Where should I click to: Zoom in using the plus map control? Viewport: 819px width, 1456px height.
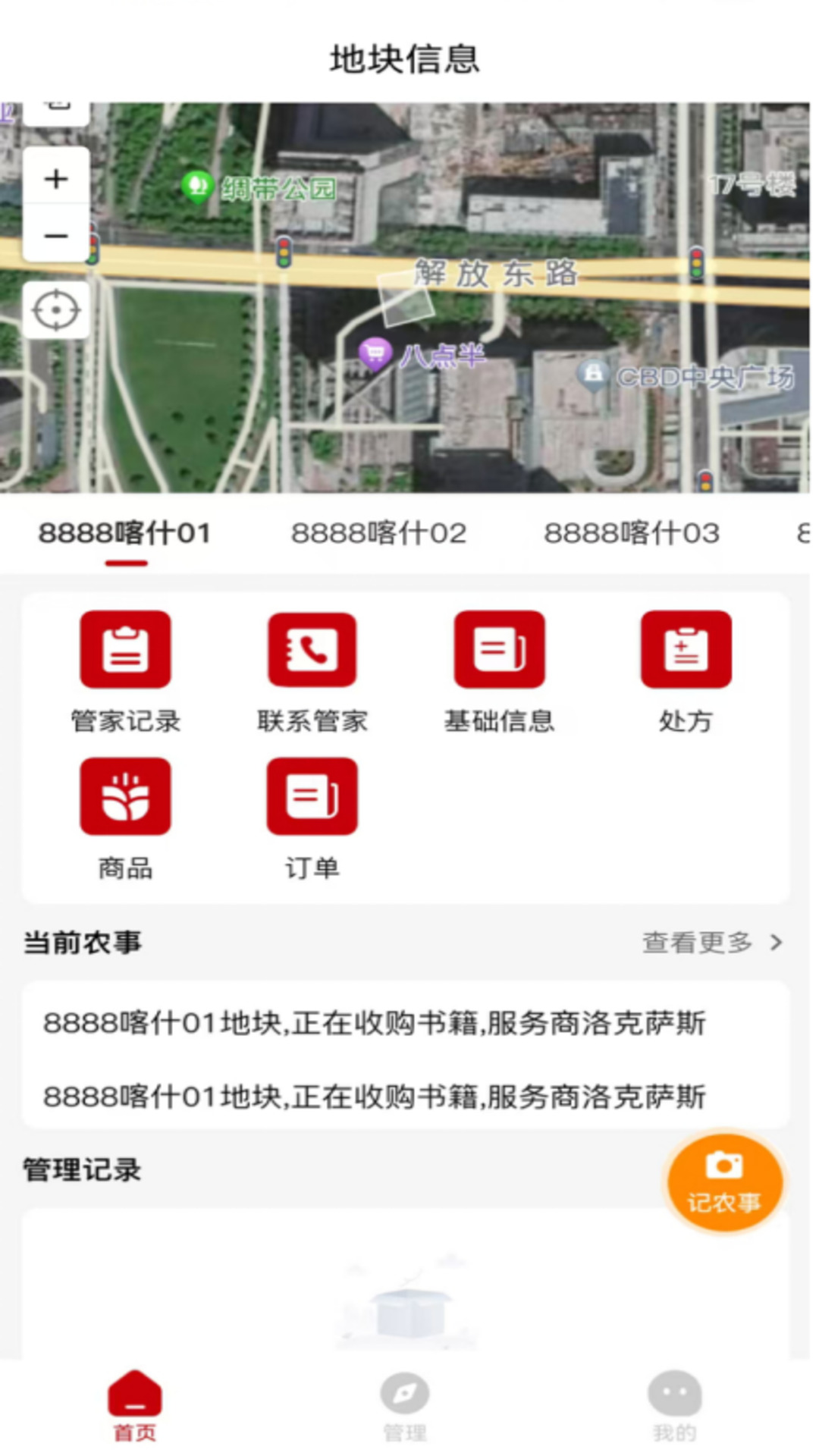[x=56, y=179]
